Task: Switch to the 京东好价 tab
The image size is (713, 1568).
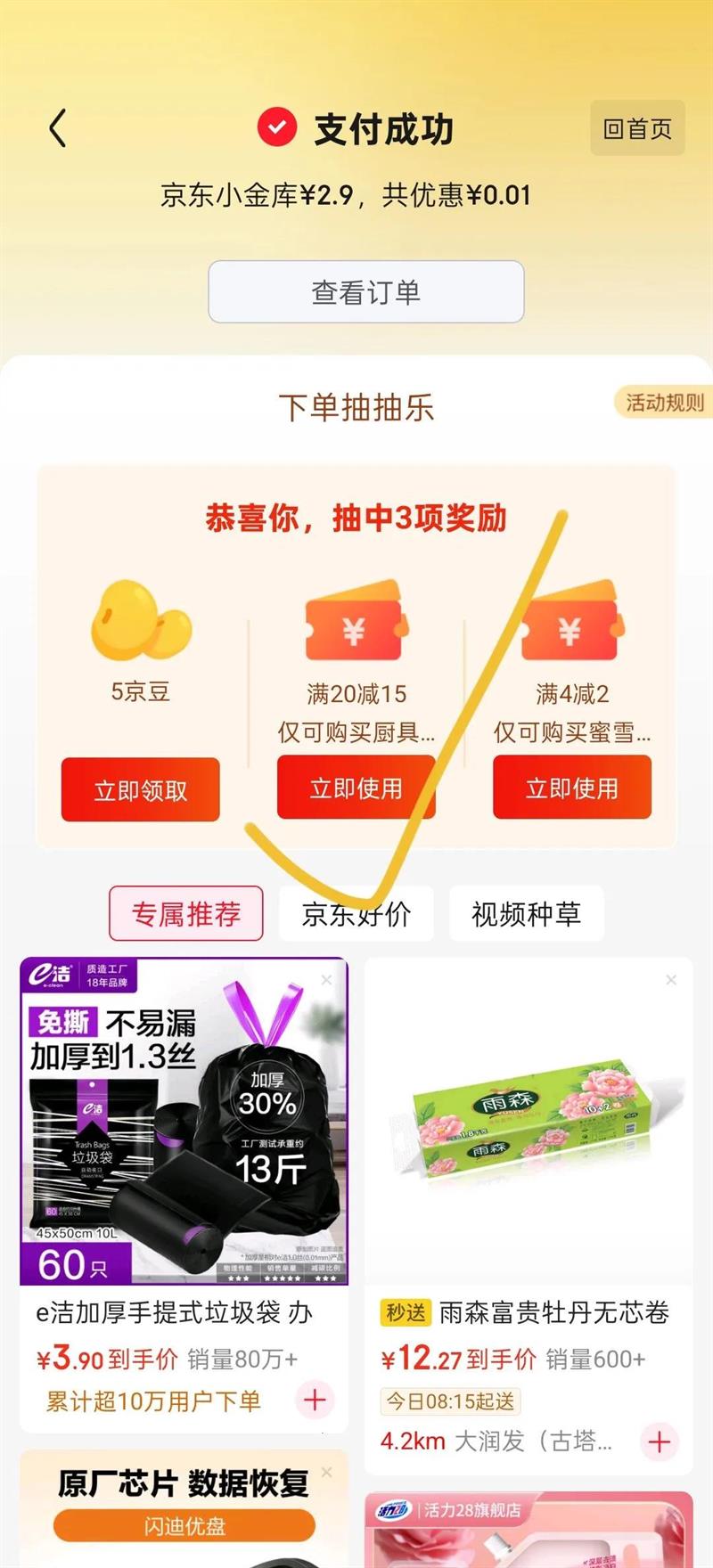Action: 356,913
